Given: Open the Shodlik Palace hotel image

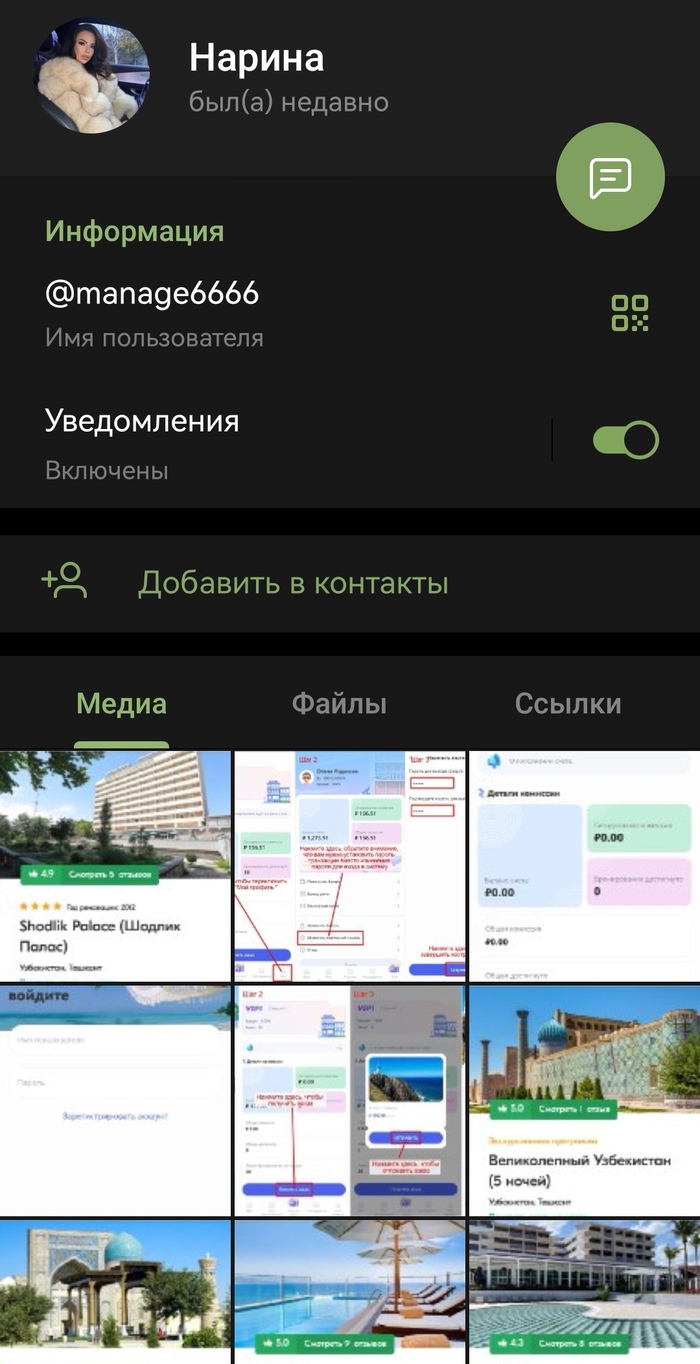Looking at the screenshot, I should coord(115,866).
